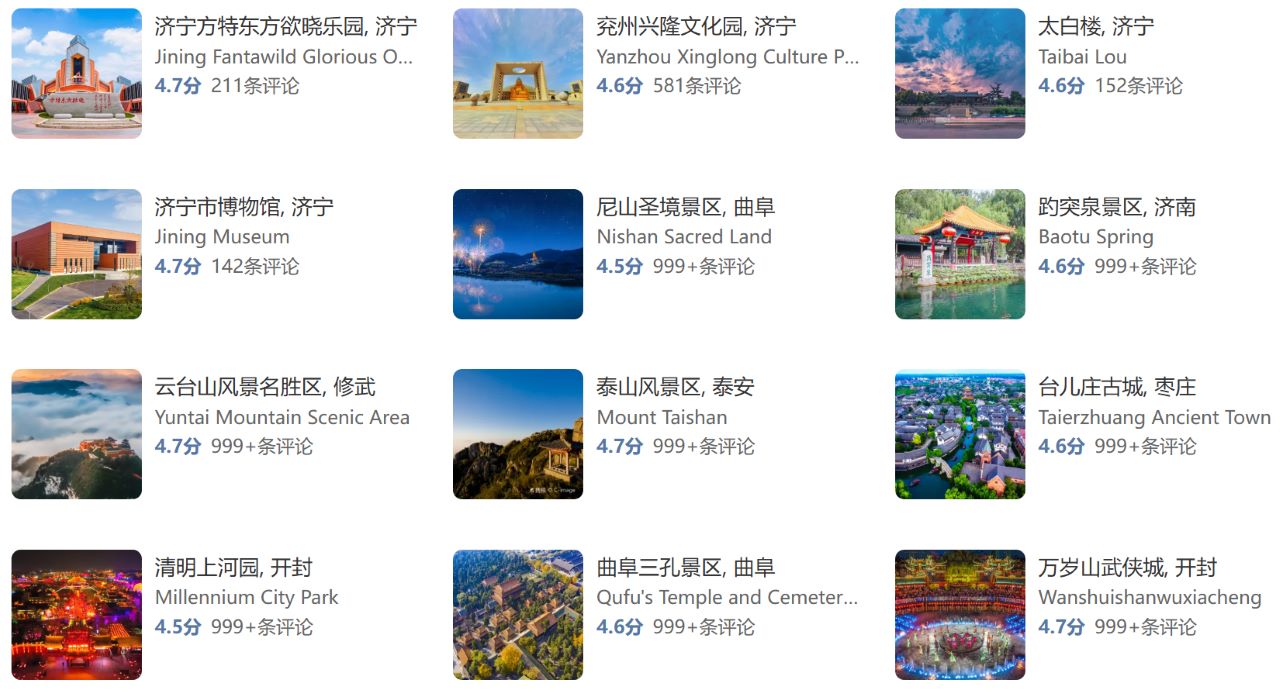View Yuntai Mountain Scenic Area
Viewport: 1280px width, 694px height.
[265, 388]
